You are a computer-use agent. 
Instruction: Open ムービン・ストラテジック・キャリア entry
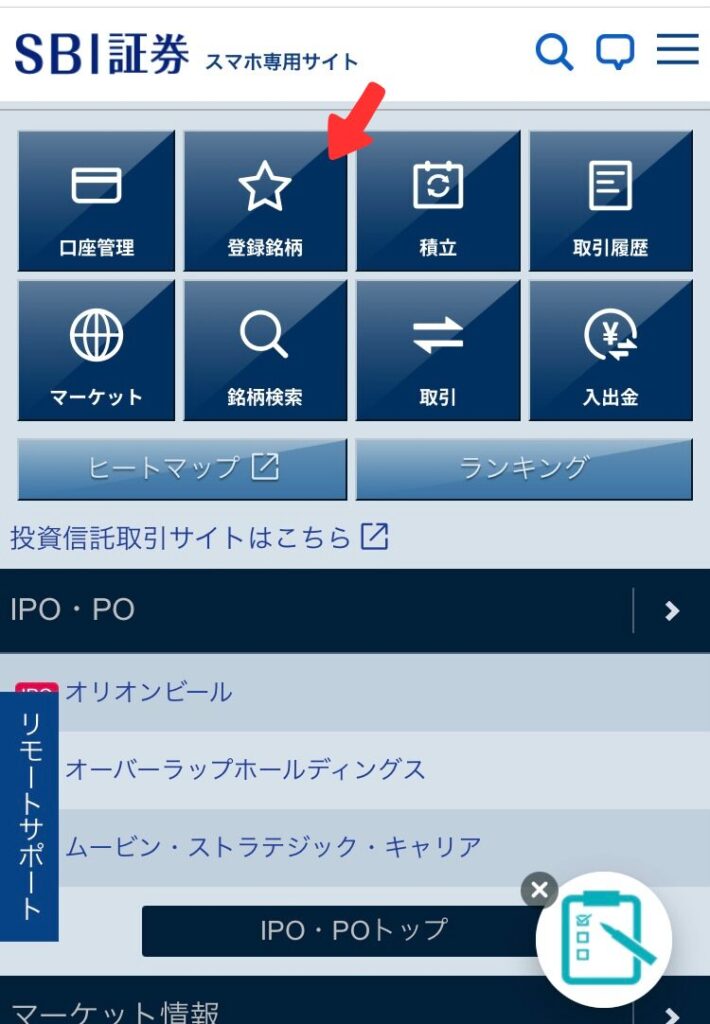[x=273, y=847]
